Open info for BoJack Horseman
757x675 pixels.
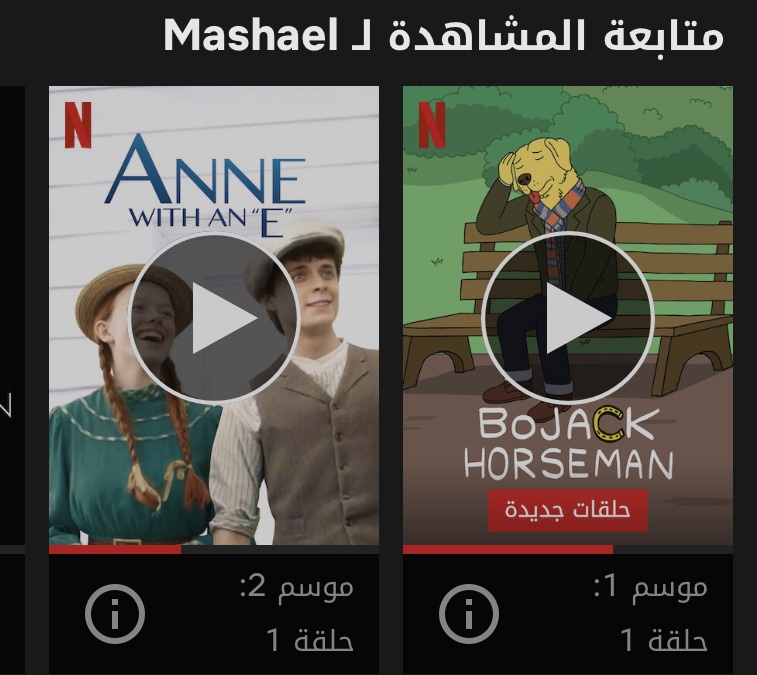tap(469, 614)
